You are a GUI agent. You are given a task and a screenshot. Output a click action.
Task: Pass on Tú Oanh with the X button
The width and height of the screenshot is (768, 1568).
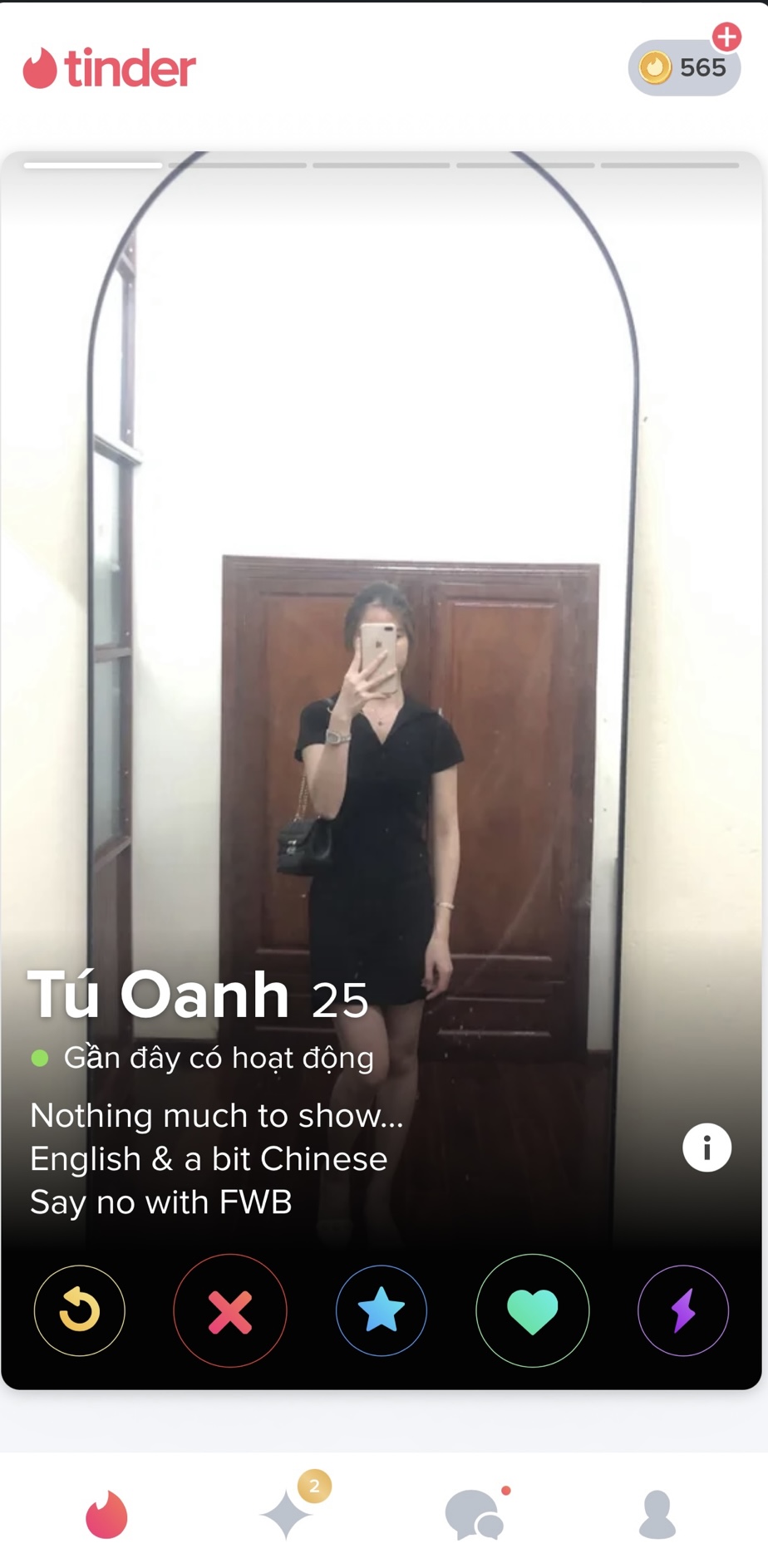pyautogui.click(x=230, y=1310)
